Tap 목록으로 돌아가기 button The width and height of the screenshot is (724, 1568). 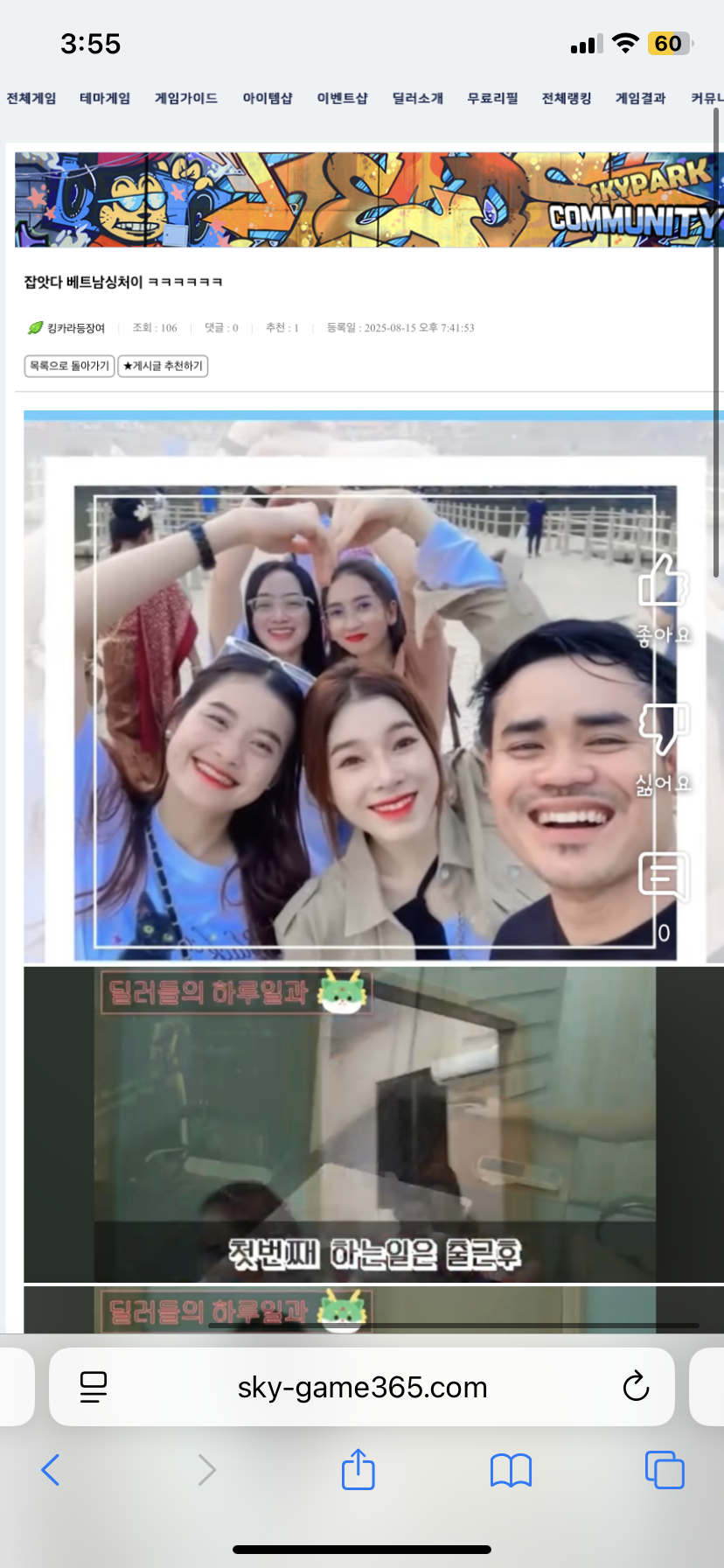point(69,366)
